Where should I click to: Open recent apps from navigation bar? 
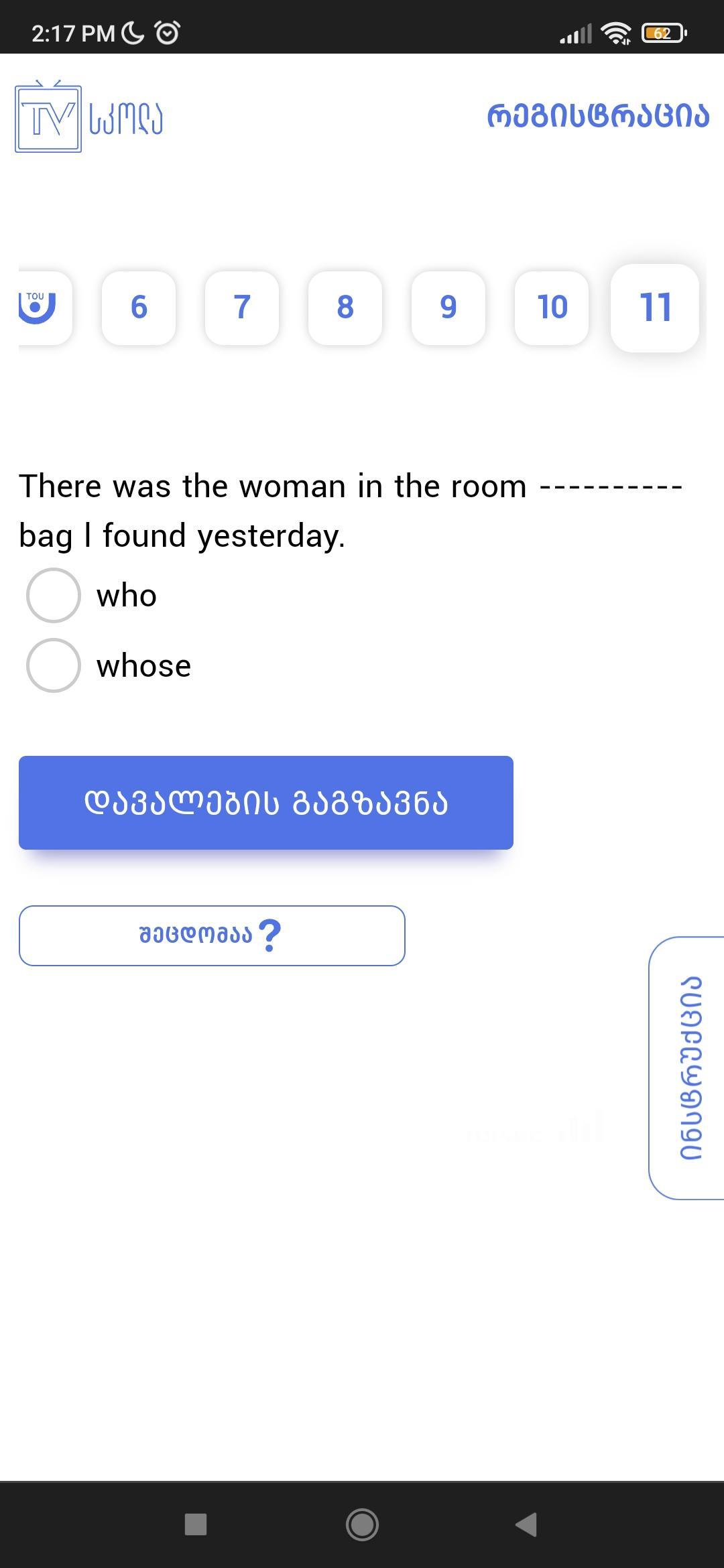point(196,1524)
